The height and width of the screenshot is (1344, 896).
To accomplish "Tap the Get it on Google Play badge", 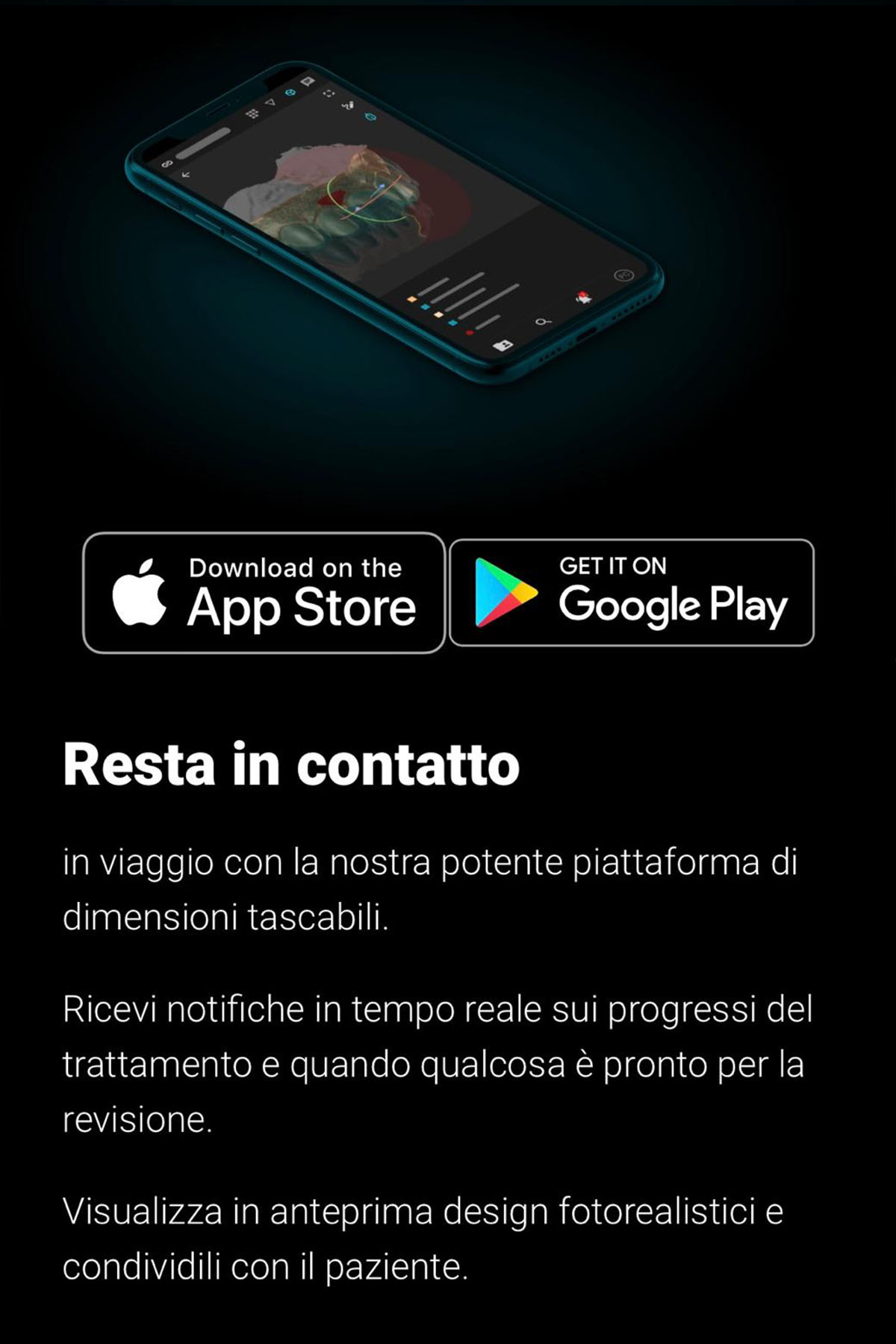I will [x=632, y=593].
